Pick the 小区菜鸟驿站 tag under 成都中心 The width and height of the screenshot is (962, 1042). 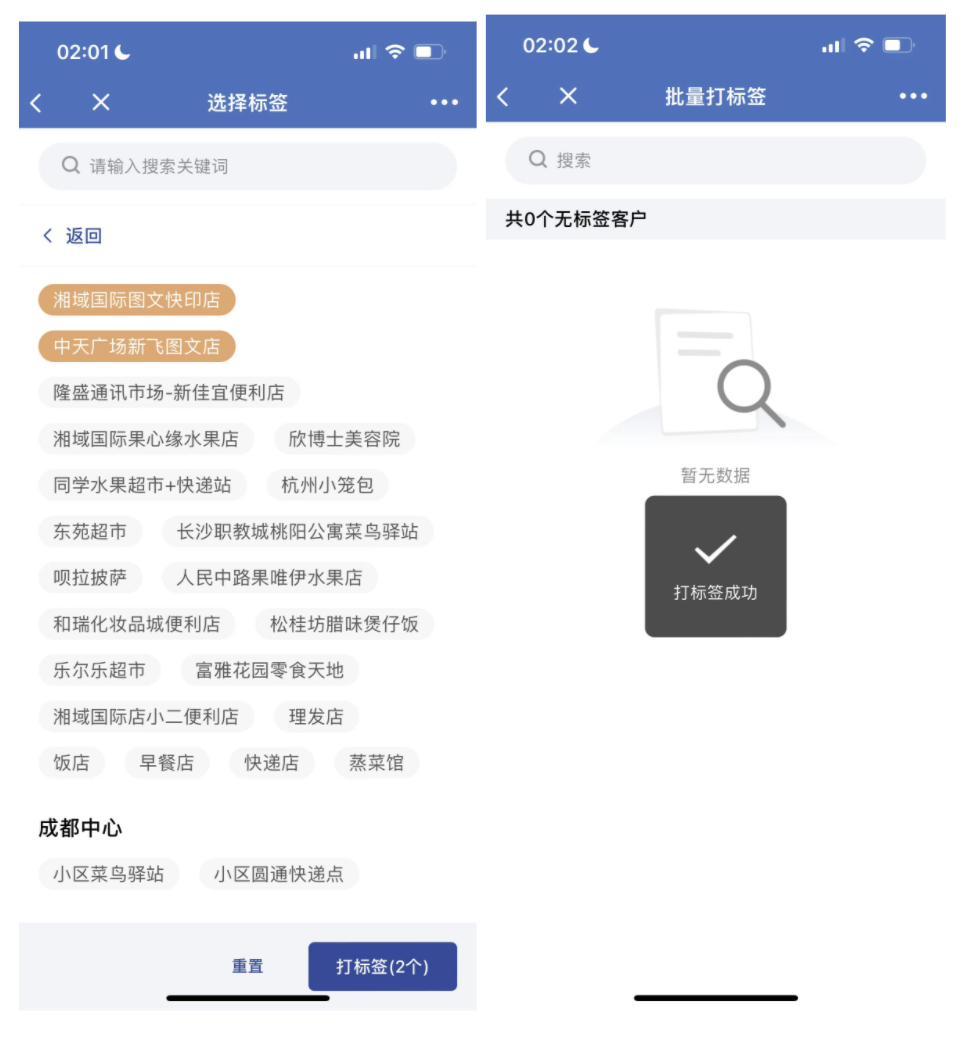pos(108,874)
